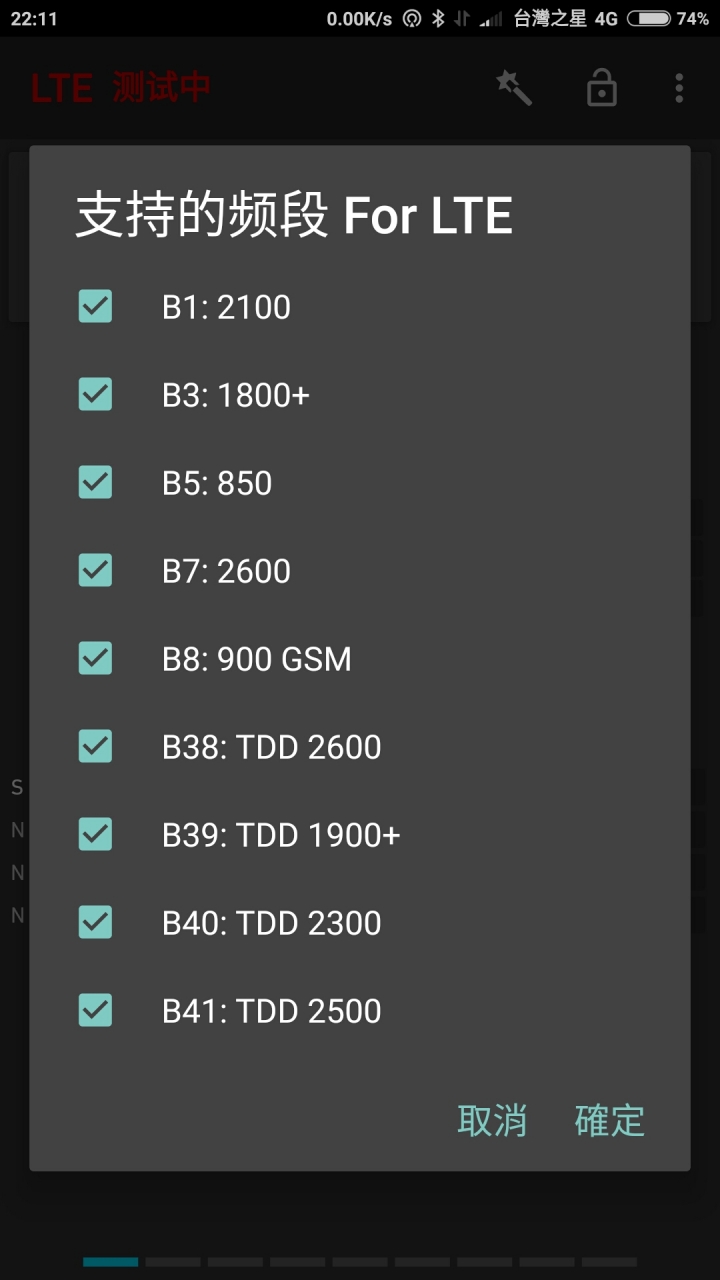Image resolution: width=720 pixels, height=1280 pixels.
Task: Confirm band selection with 確定
Action: pos(609,1121)
